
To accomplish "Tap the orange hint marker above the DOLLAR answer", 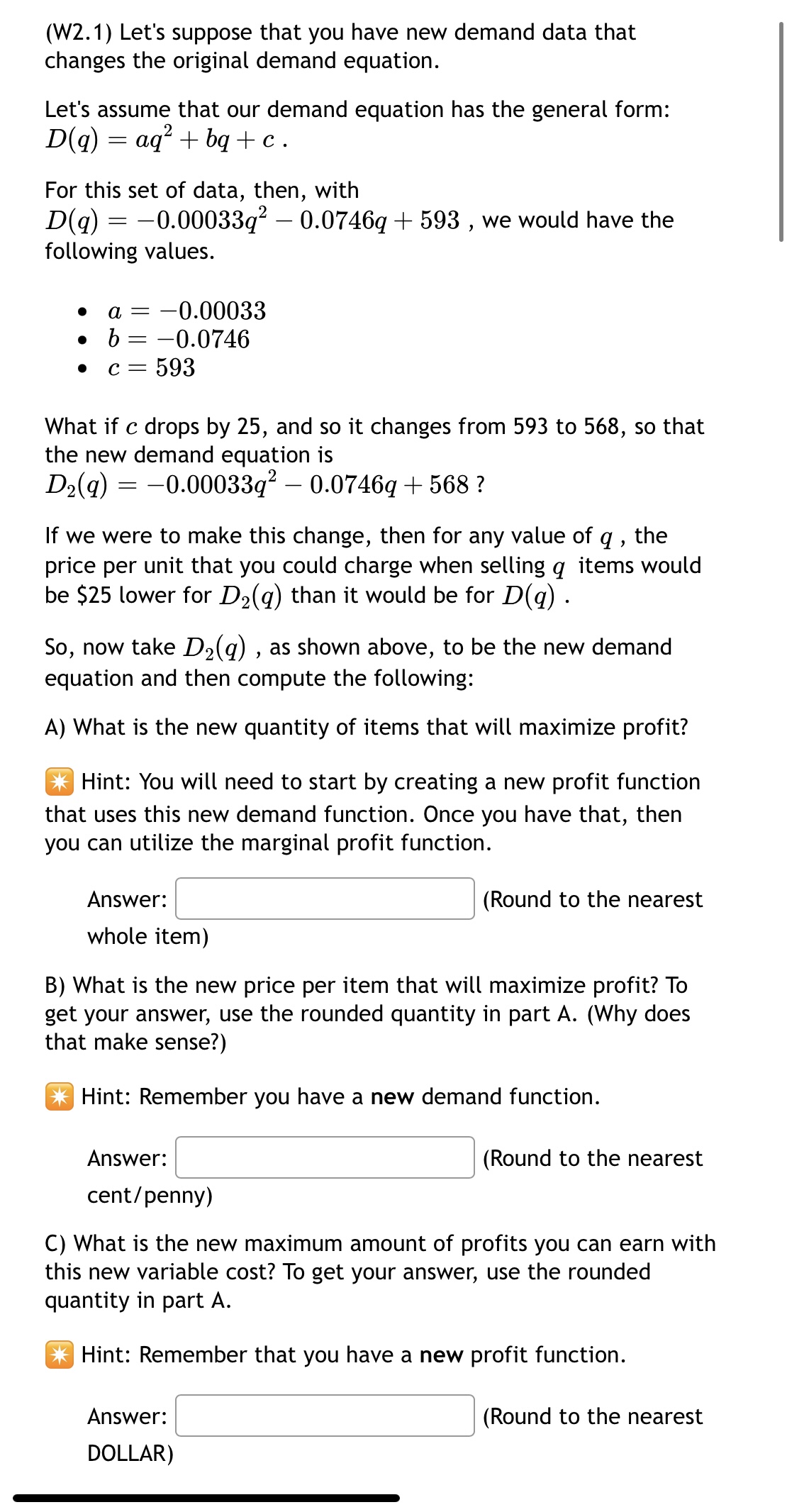I will (x=60, y=1355).
